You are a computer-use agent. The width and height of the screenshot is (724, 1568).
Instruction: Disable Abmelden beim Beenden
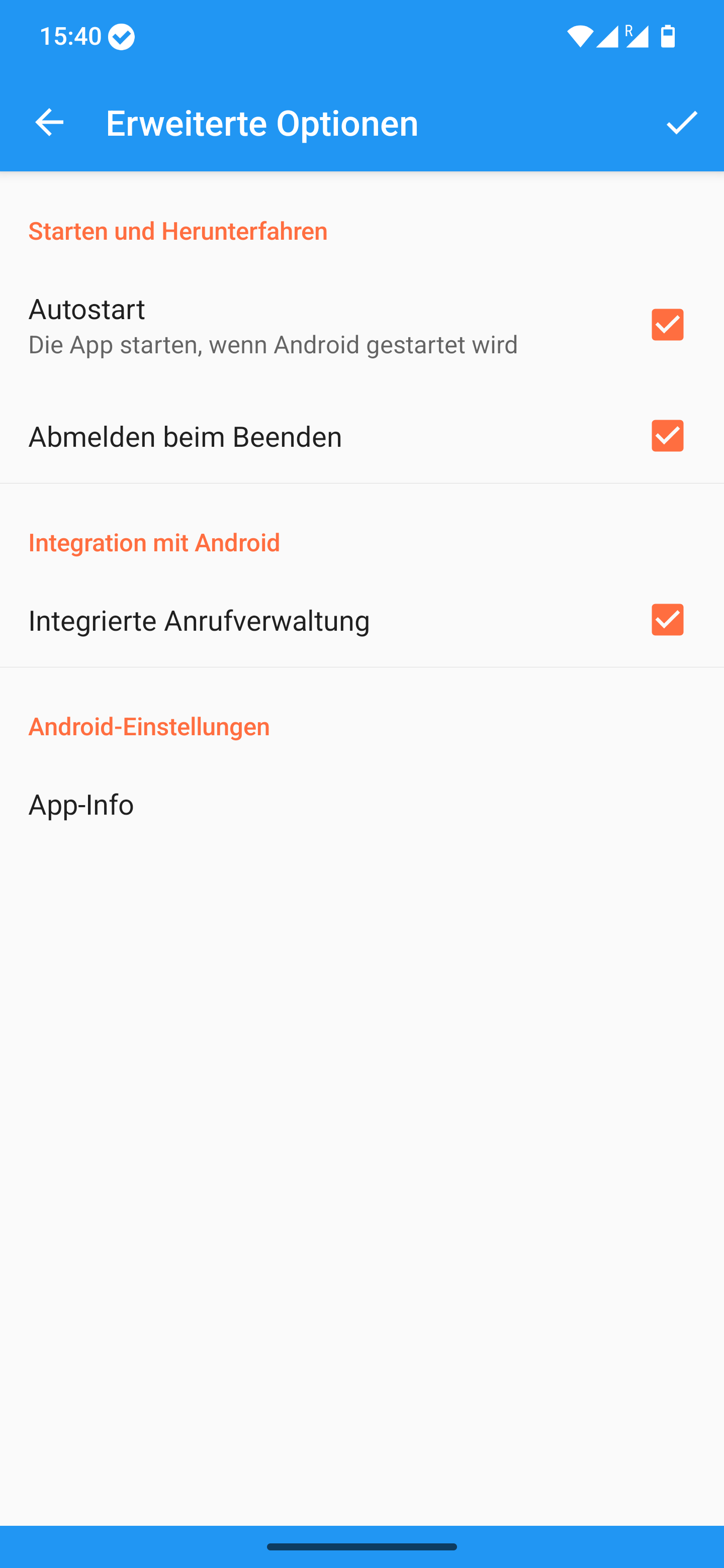point(667,436)
